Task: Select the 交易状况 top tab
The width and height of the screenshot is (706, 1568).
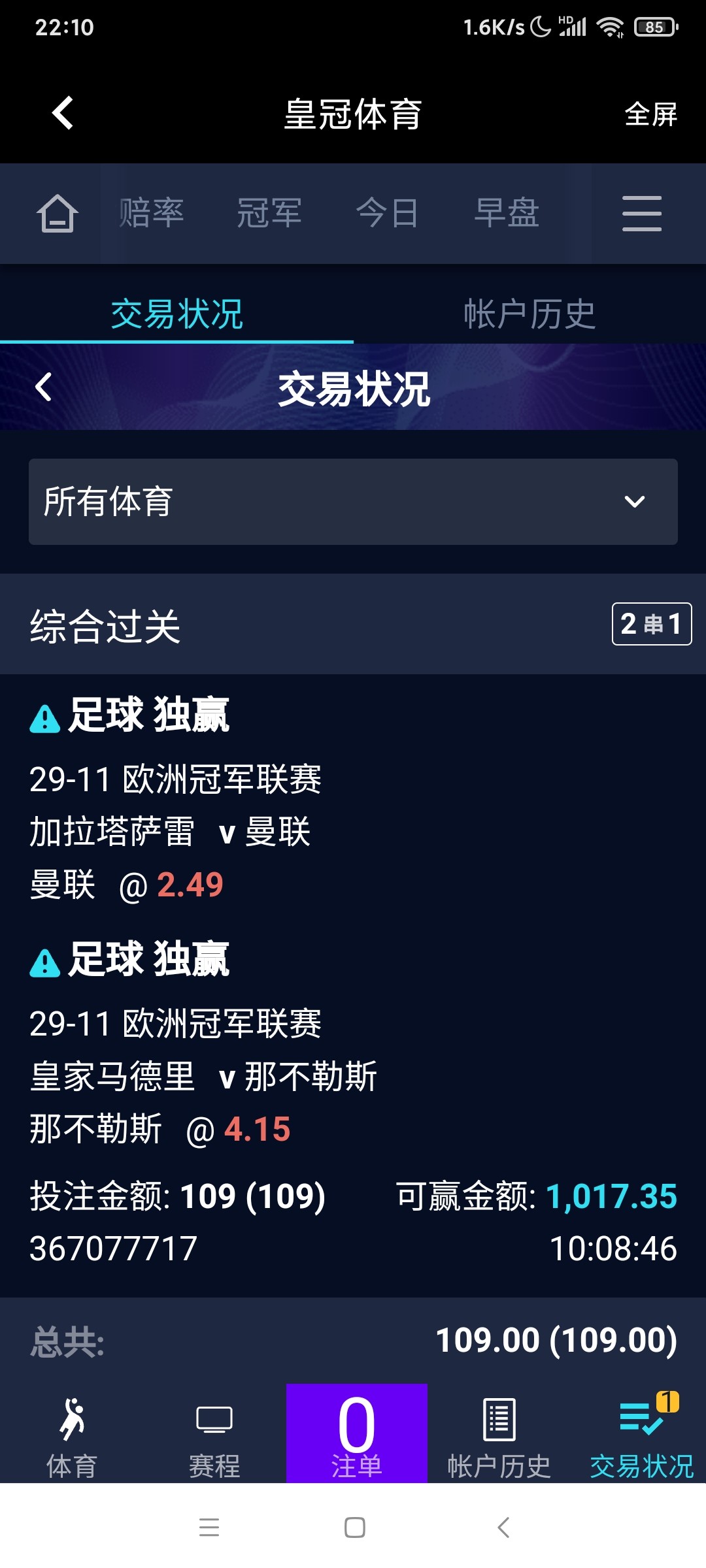Action: pos(176,314)
